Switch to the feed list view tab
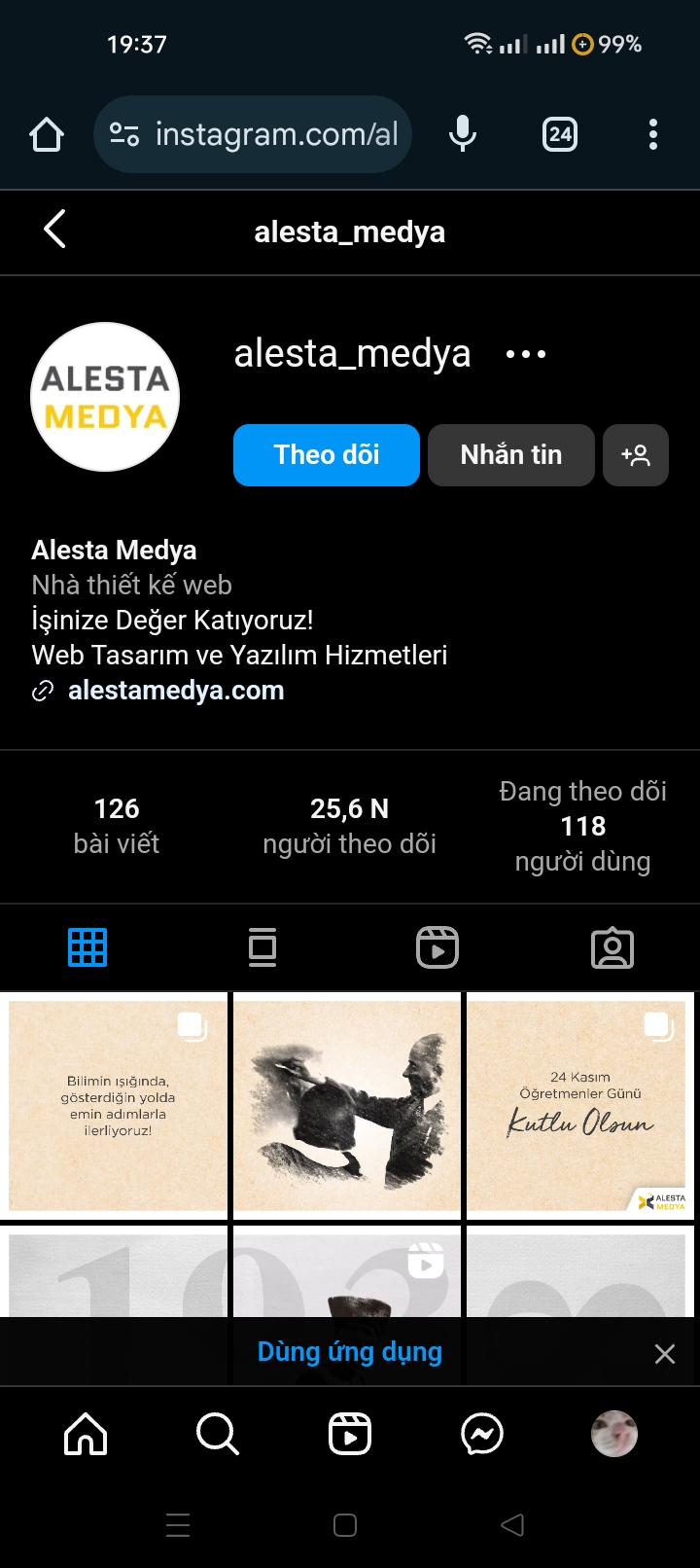The height and width of the screenshot is (1568, 700). tap(262, 947)
